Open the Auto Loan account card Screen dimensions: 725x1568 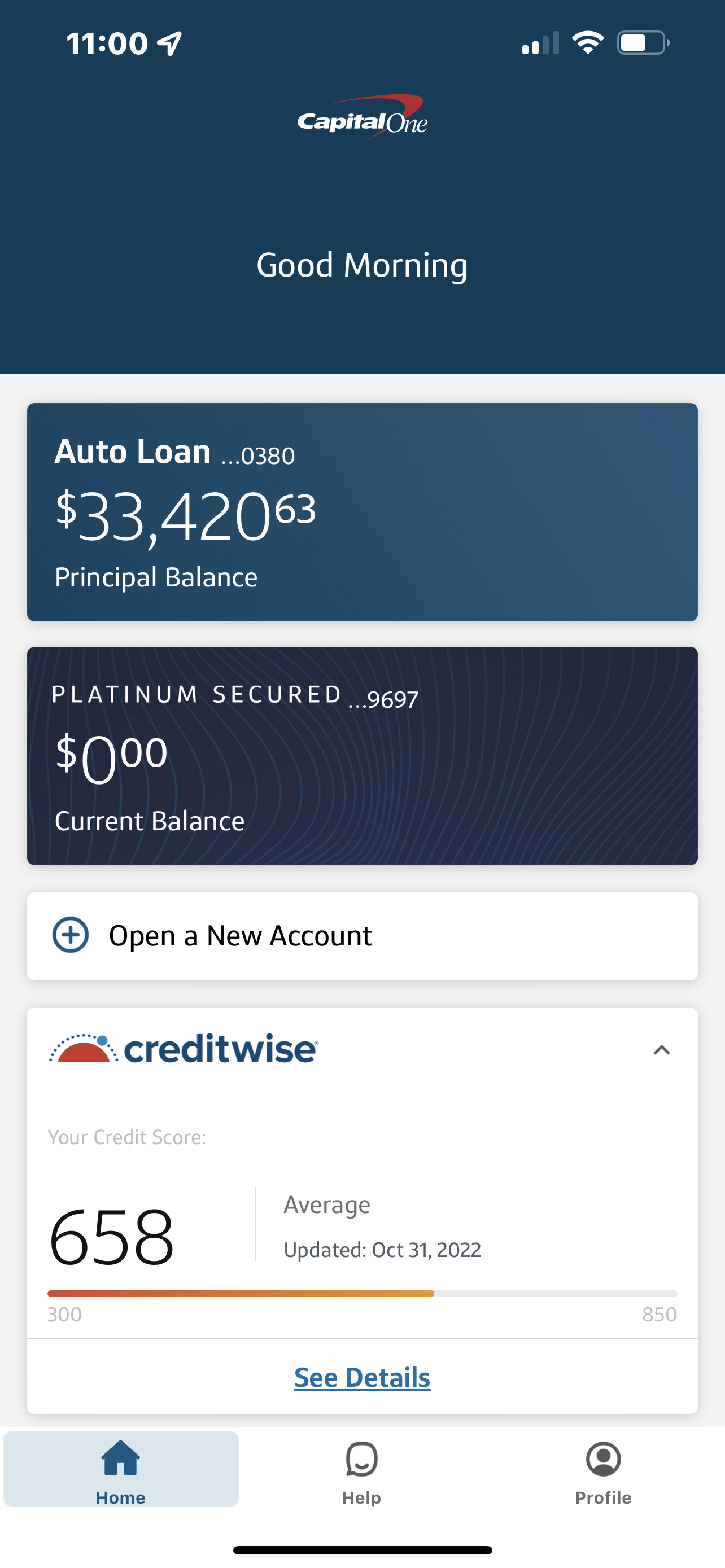(x=362, y=512)
